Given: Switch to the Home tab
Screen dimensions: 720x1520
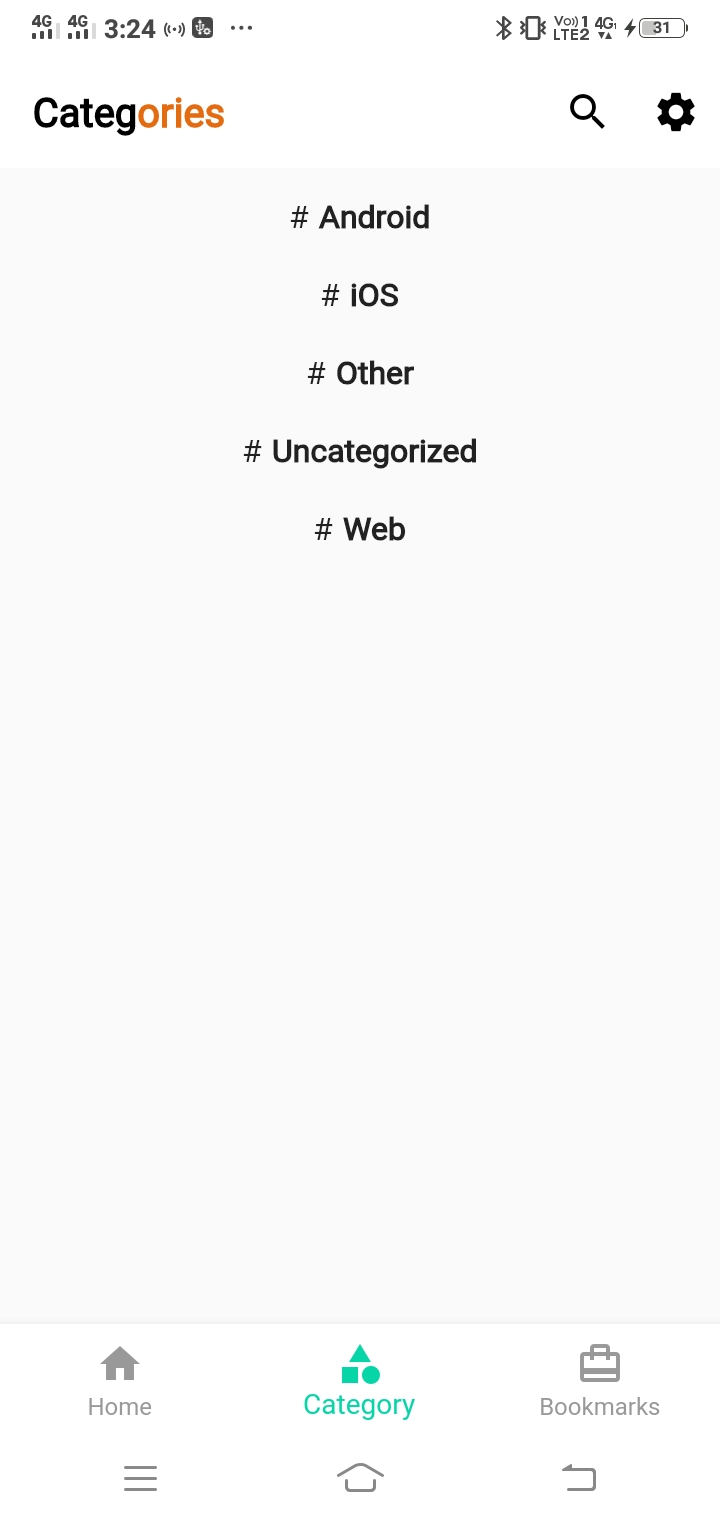Looking at the screenshot, I should pos(120,1382).
